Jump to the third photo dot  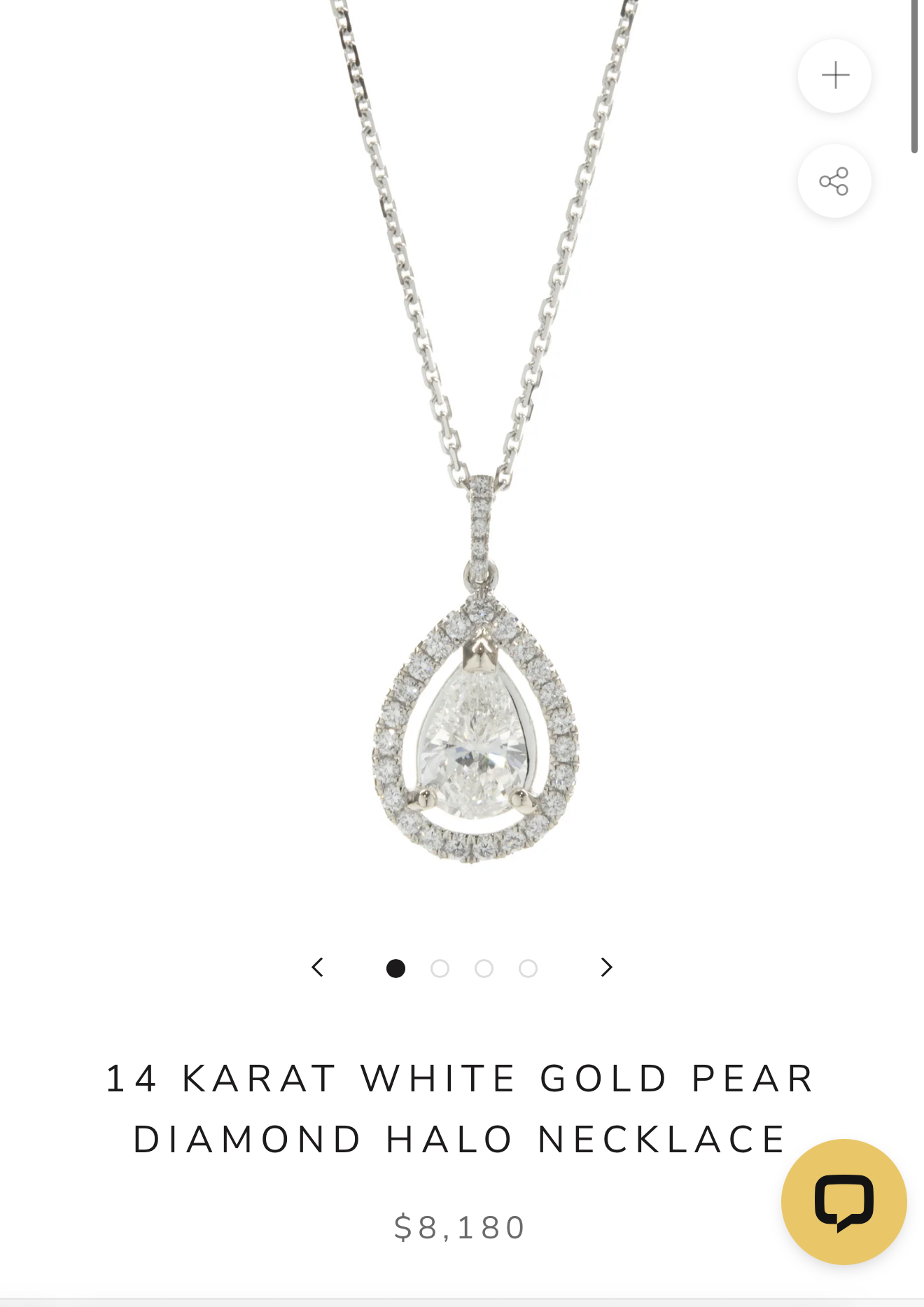coord(484,968)
